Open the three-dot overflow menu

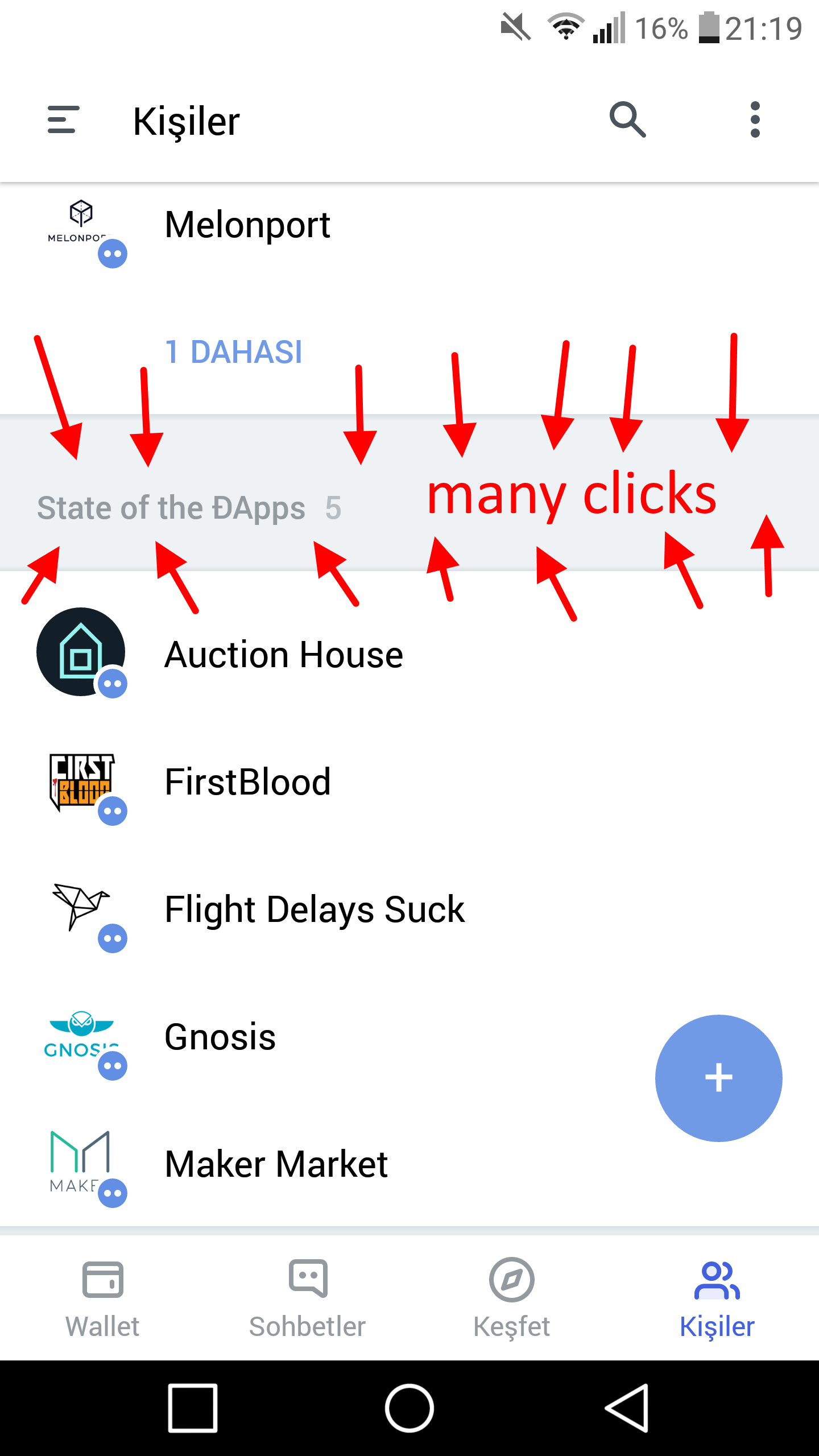755,120
